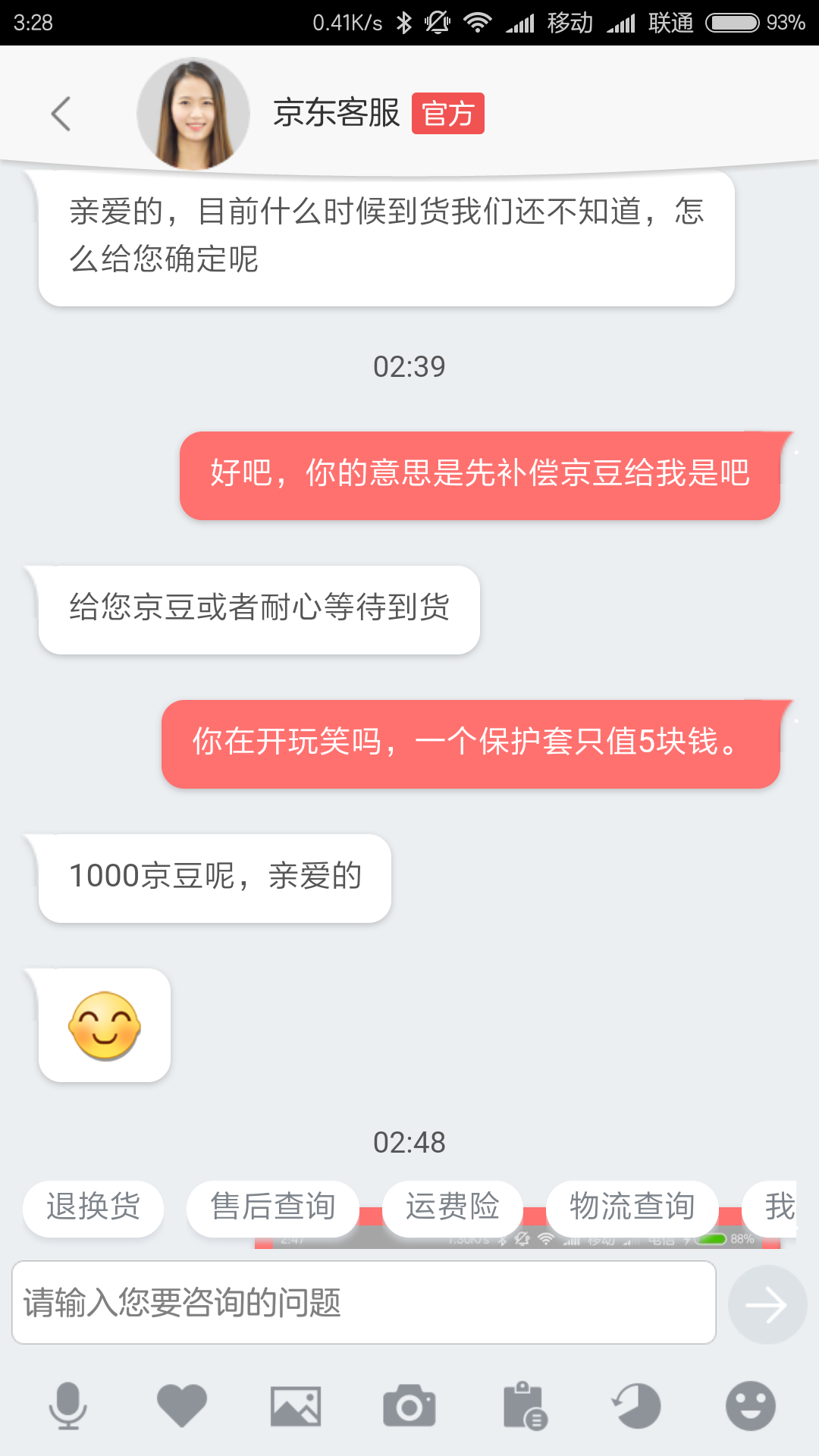
Task: Open the order clipboard icon
Action: click(523, 1404)
